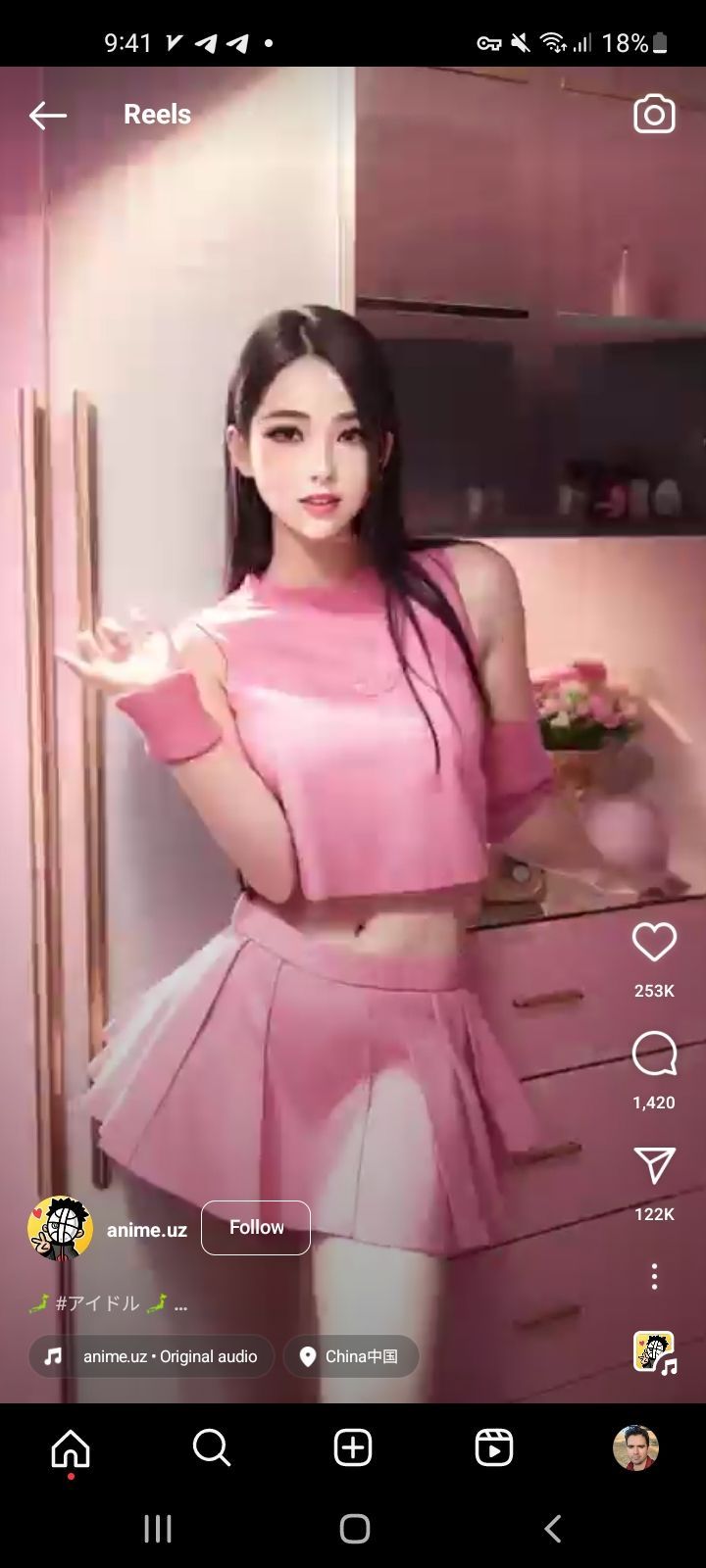Viewport: 706px width, 1568px height.
Task: Create a new post with the plus tab
Action: point(353,1447)
